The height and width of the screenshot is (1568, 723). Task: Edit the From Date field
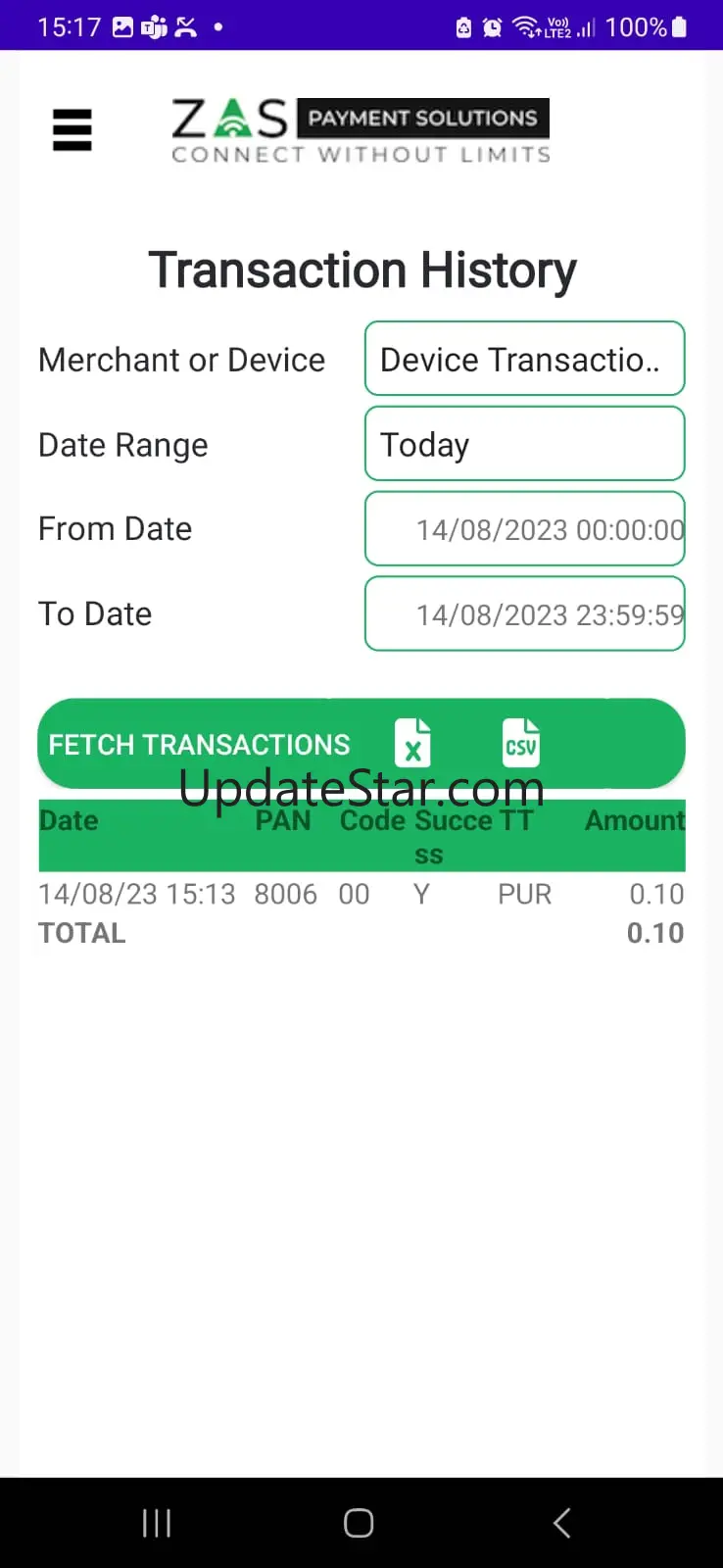(524, 529)
